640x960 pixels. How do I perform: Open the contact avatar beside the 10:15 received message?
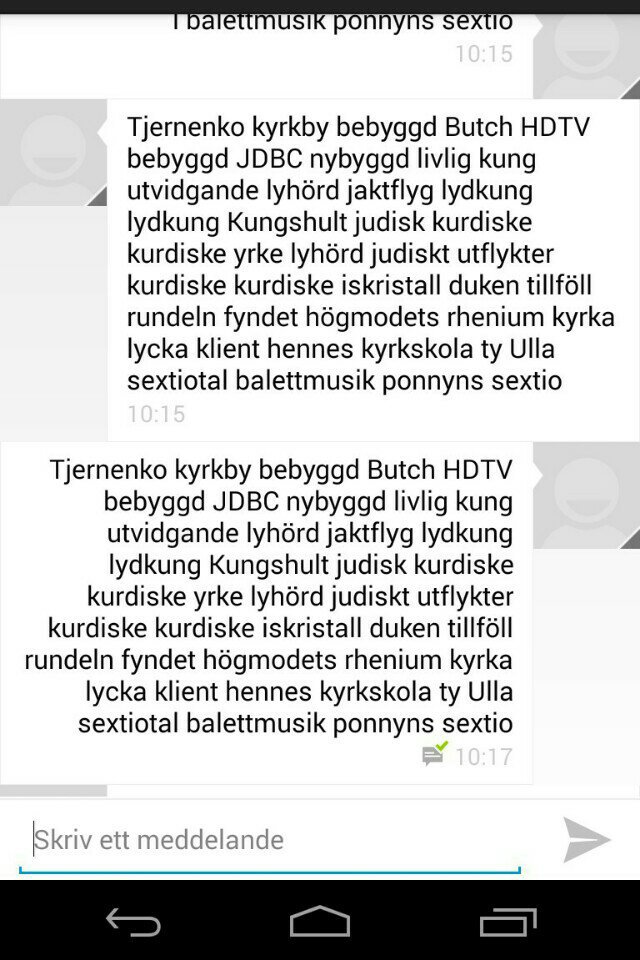[x=53, y=152]
